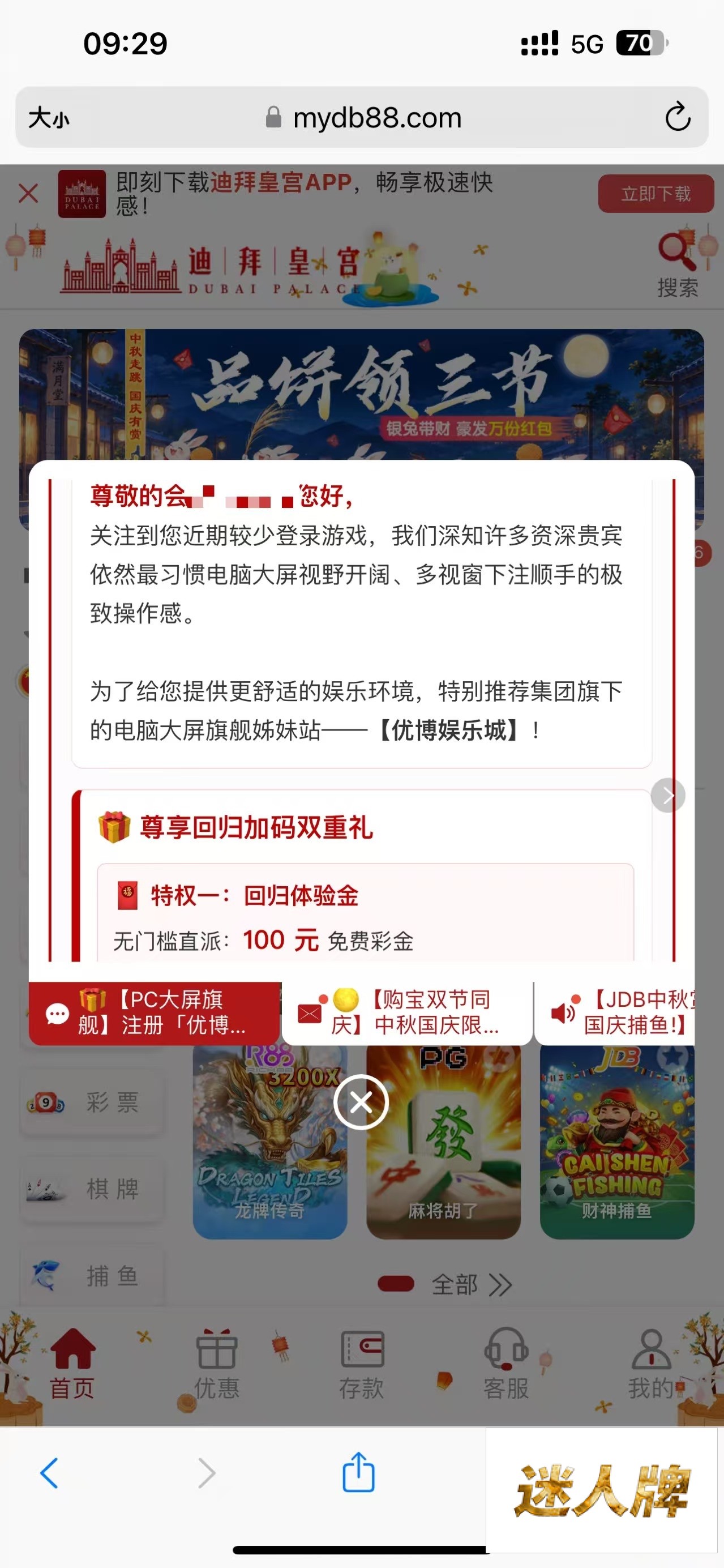Tap the next arrow beside the popup
Image resolution: width=724 pixels, height=1568 pixels.
tap(667, 795)
